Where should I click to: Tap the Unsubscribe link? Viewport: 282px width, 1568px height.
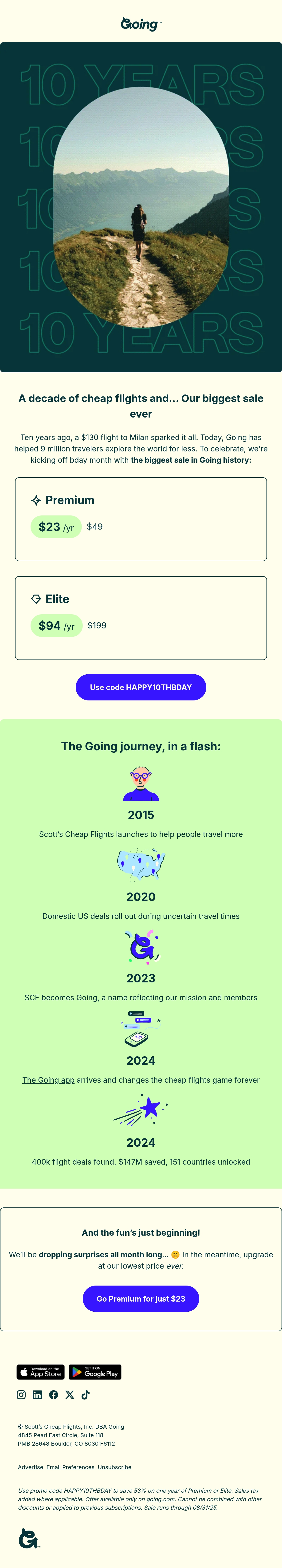click(x=114, y=1467)
